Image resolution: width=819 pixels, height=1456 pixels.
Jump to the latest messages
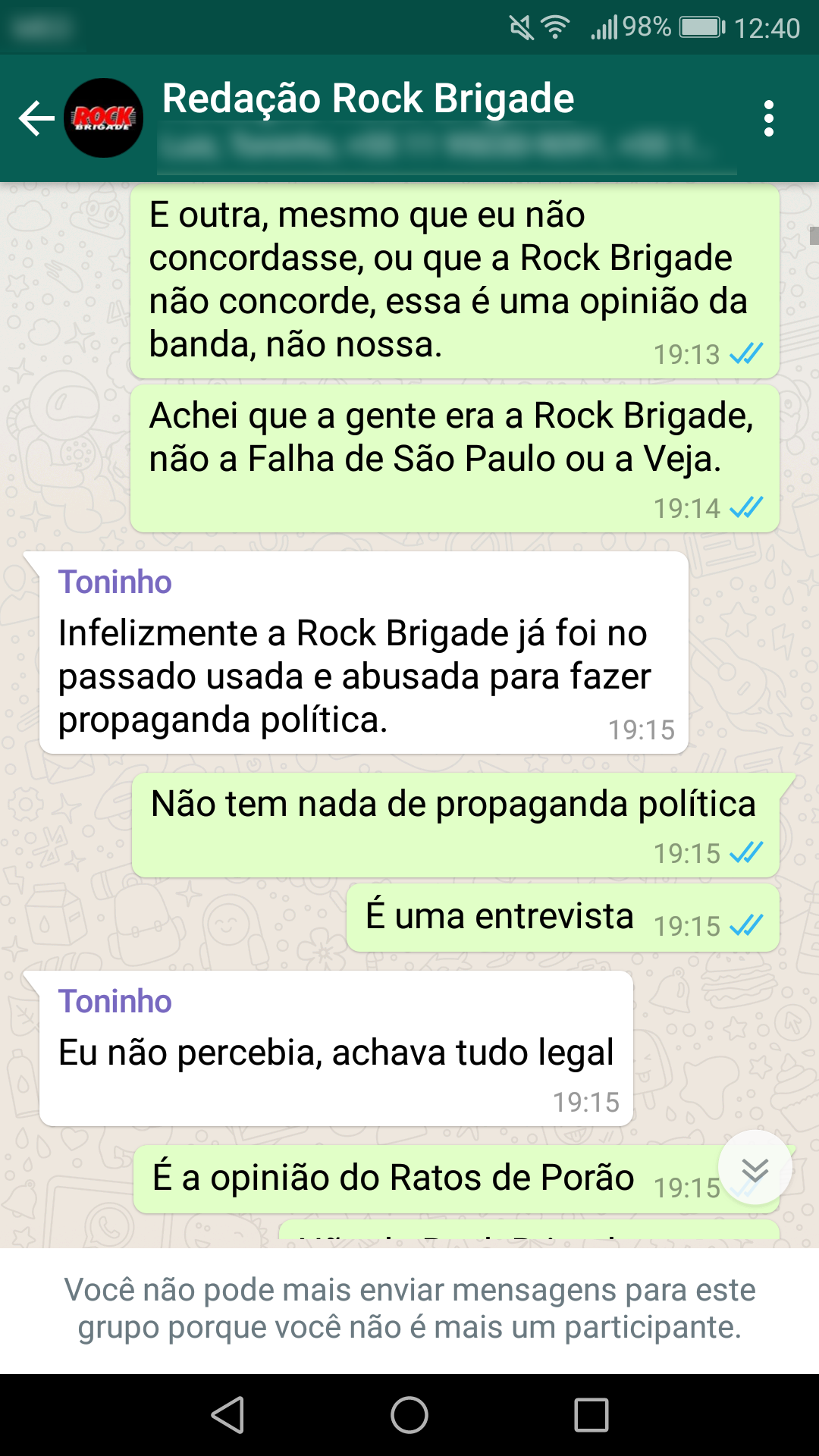(755, 1169)
